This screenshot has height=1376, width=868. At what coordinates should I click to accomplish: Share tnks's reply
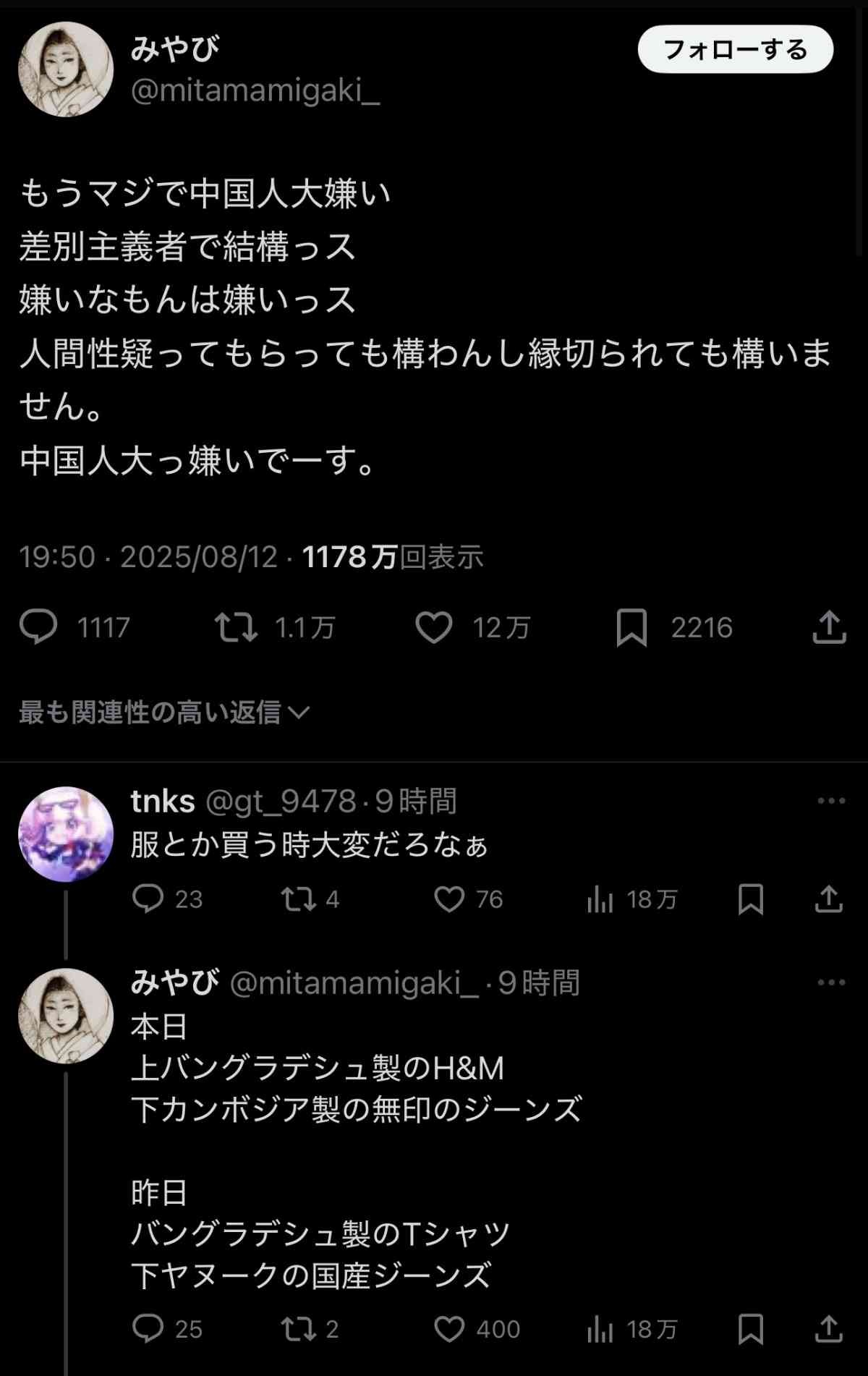click(x=829, y=899)
